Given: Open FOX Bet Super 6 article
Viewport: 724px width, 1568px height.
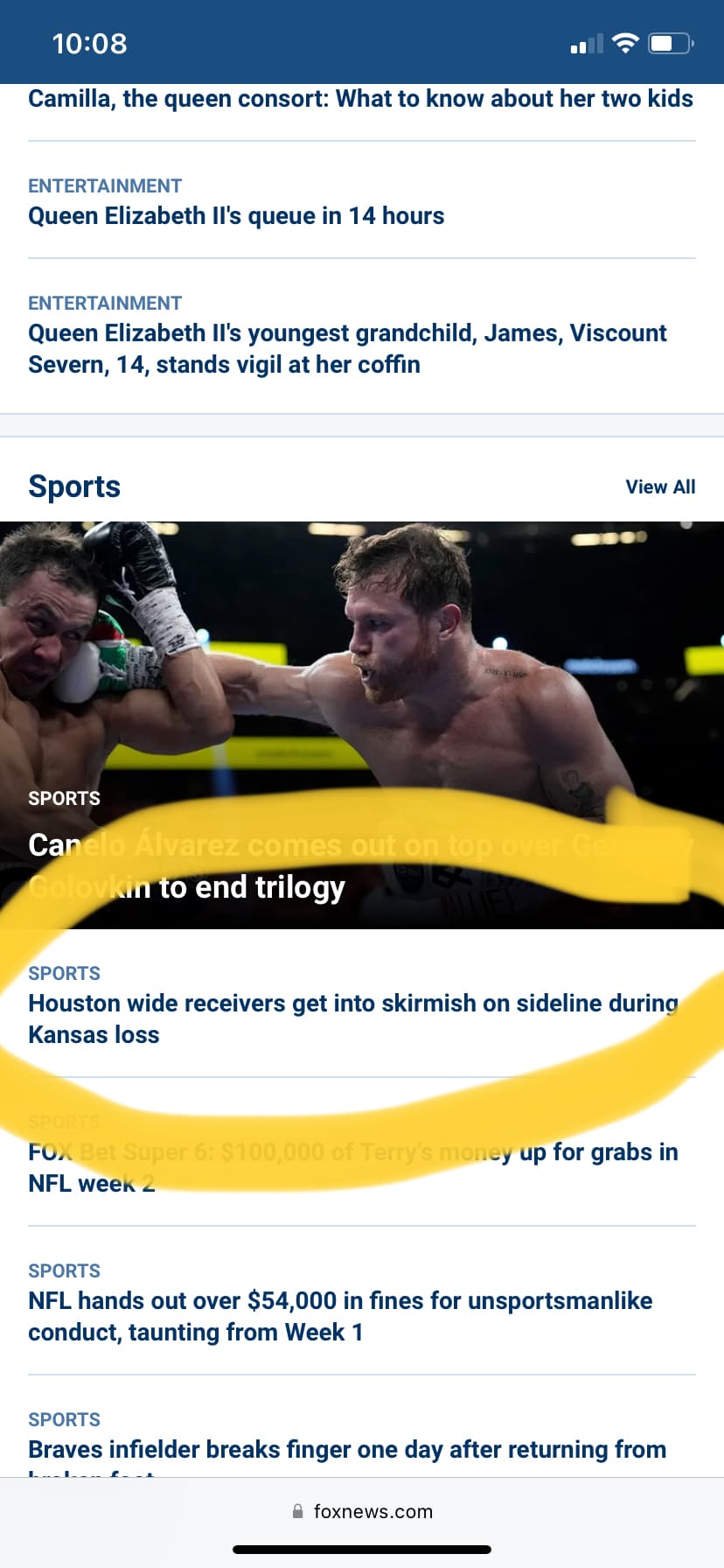Looking at the screenshot, I should 353,1167.
